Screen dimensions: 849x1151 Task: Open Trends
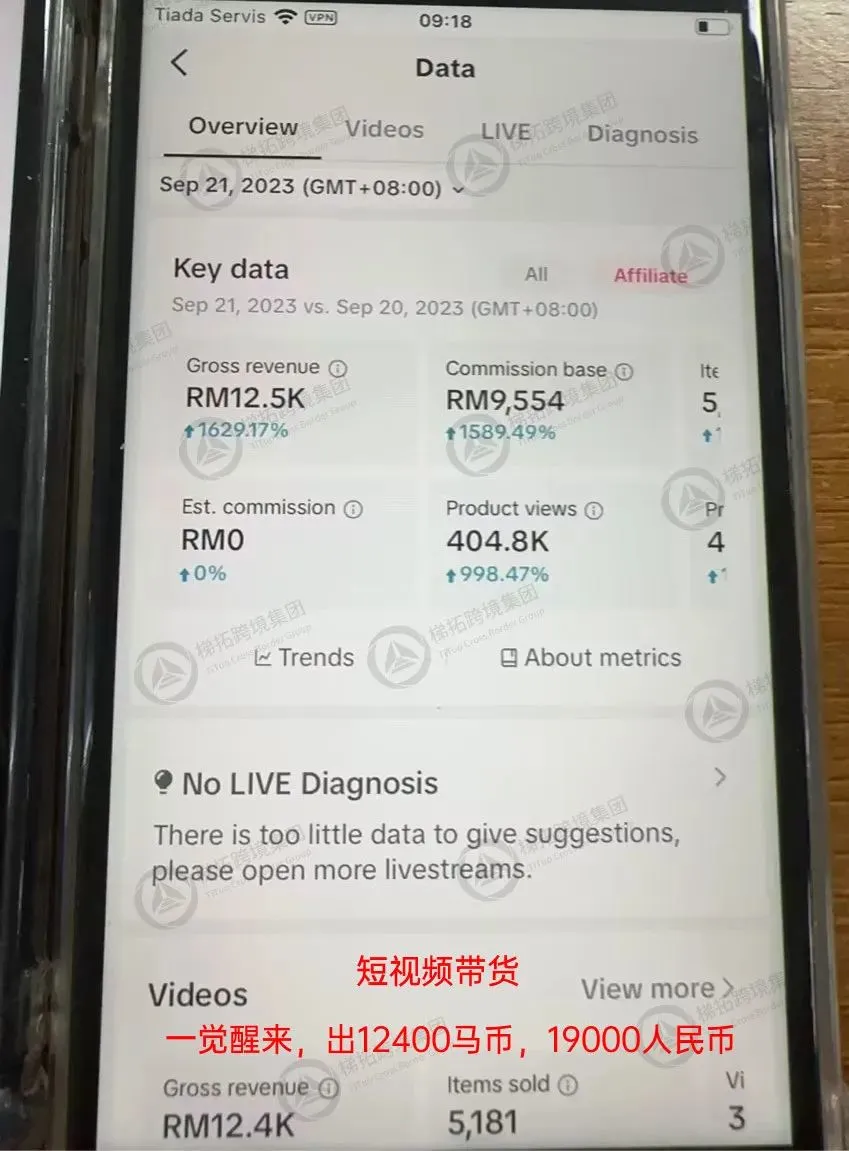[x=304, y=657]
